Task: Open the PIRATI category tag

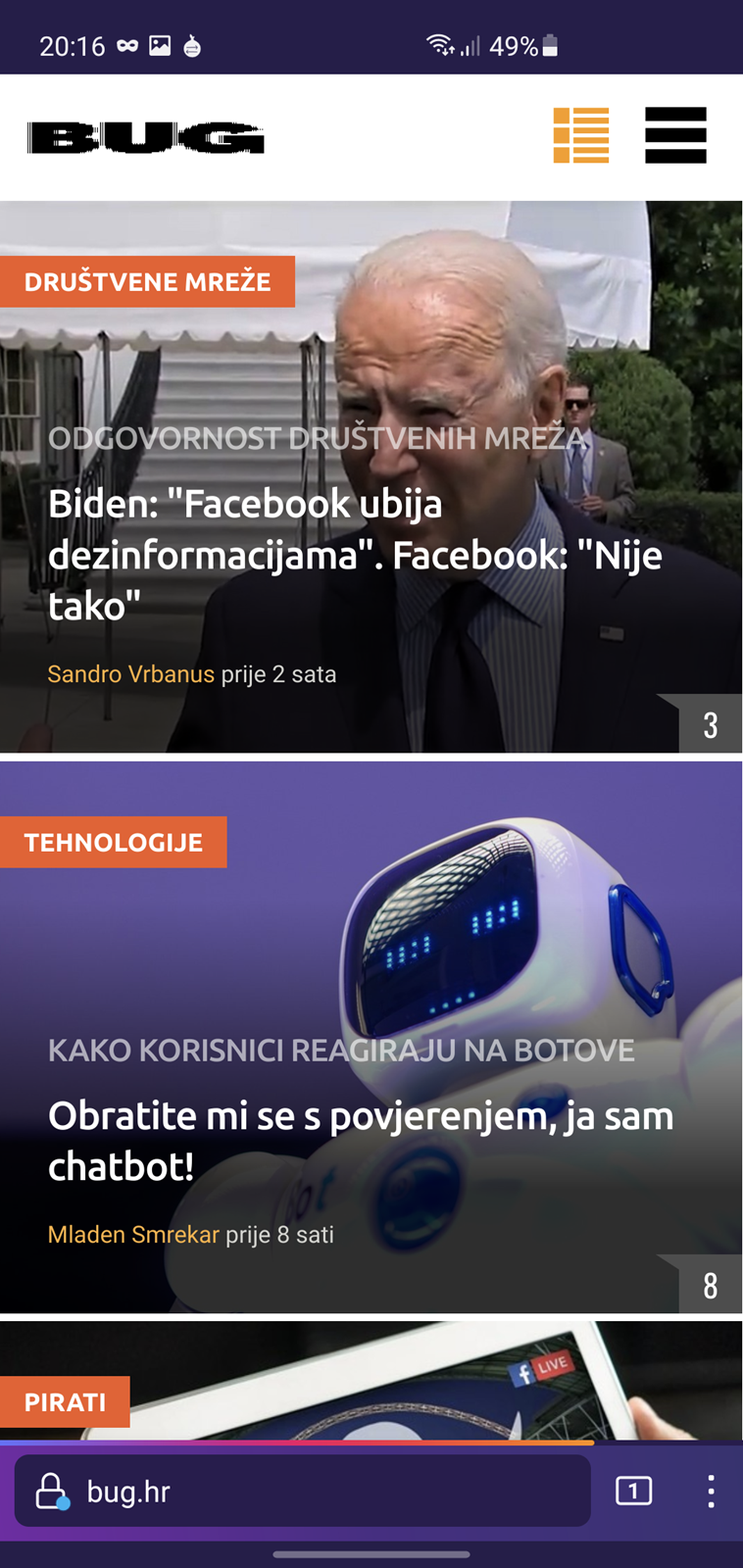Action: click(65, 1402)
